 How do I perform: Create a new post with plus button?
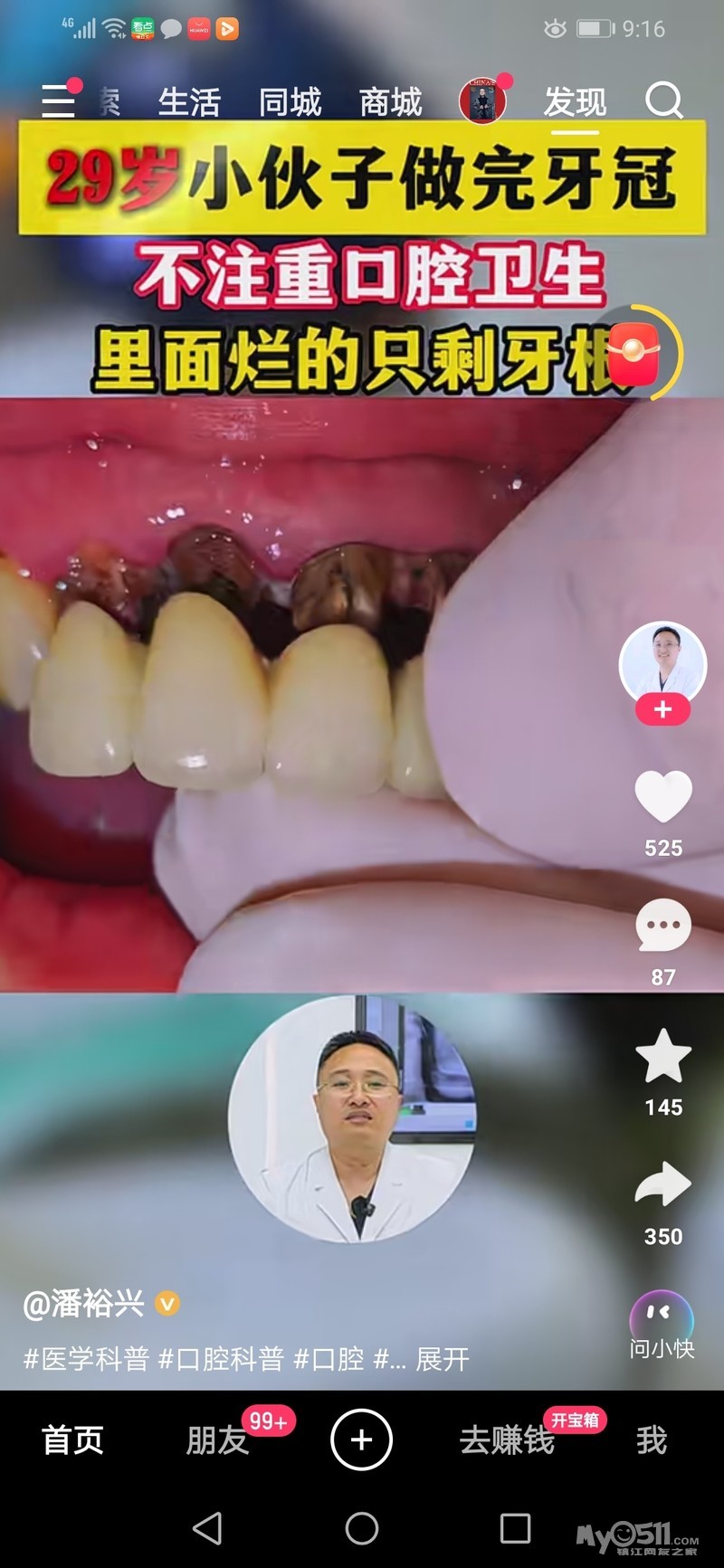(361, 1440)
